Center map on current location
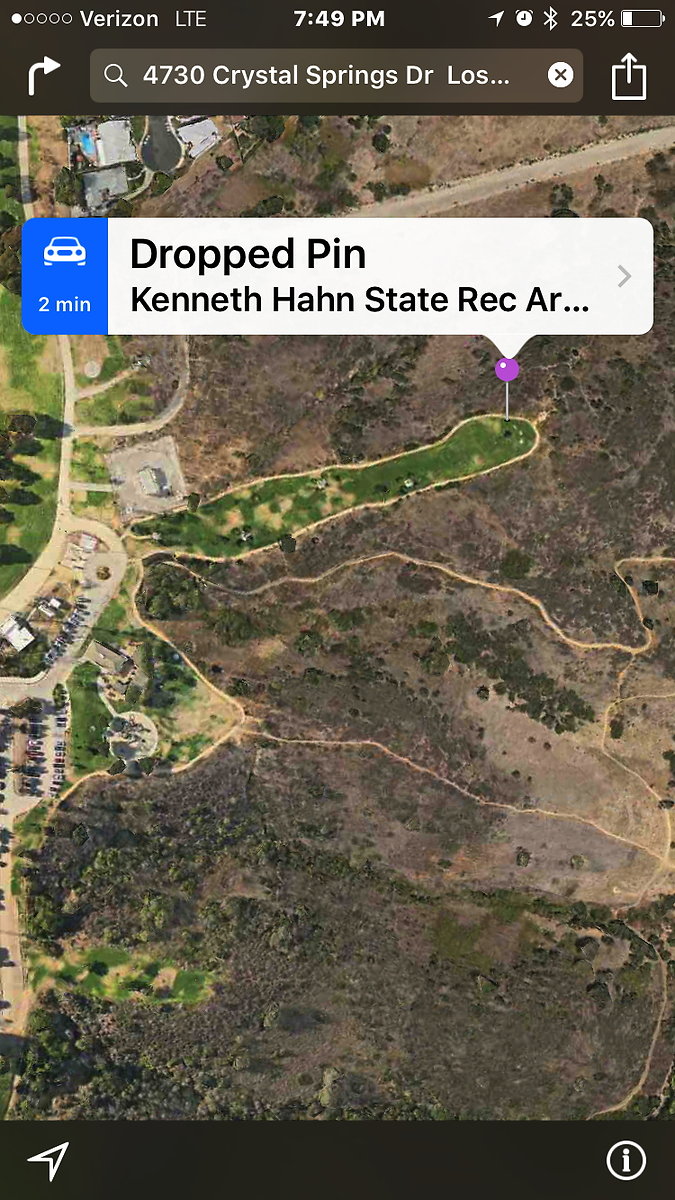Viewport: 675px width, 1200px height. tap(47, 1160)
